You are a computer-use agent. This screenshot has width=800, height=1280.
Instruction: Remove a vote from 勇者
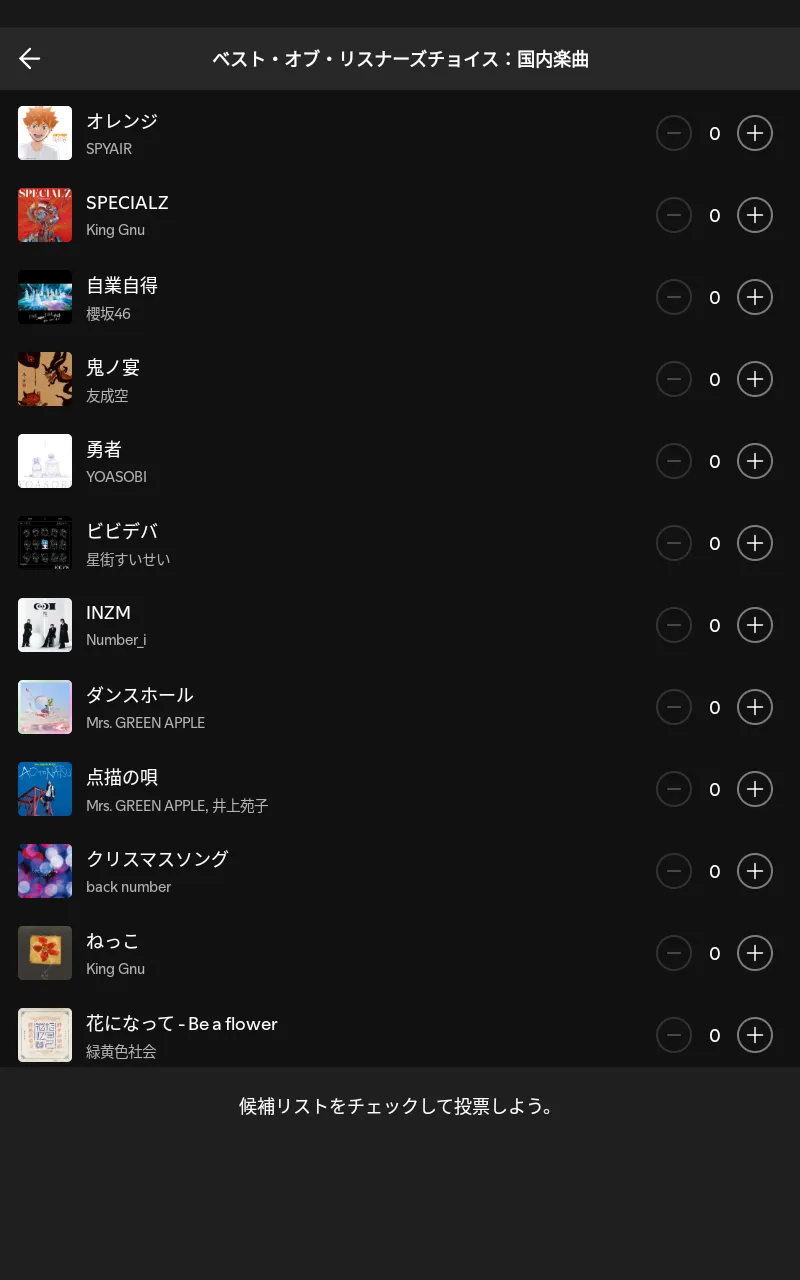point(674,461)
